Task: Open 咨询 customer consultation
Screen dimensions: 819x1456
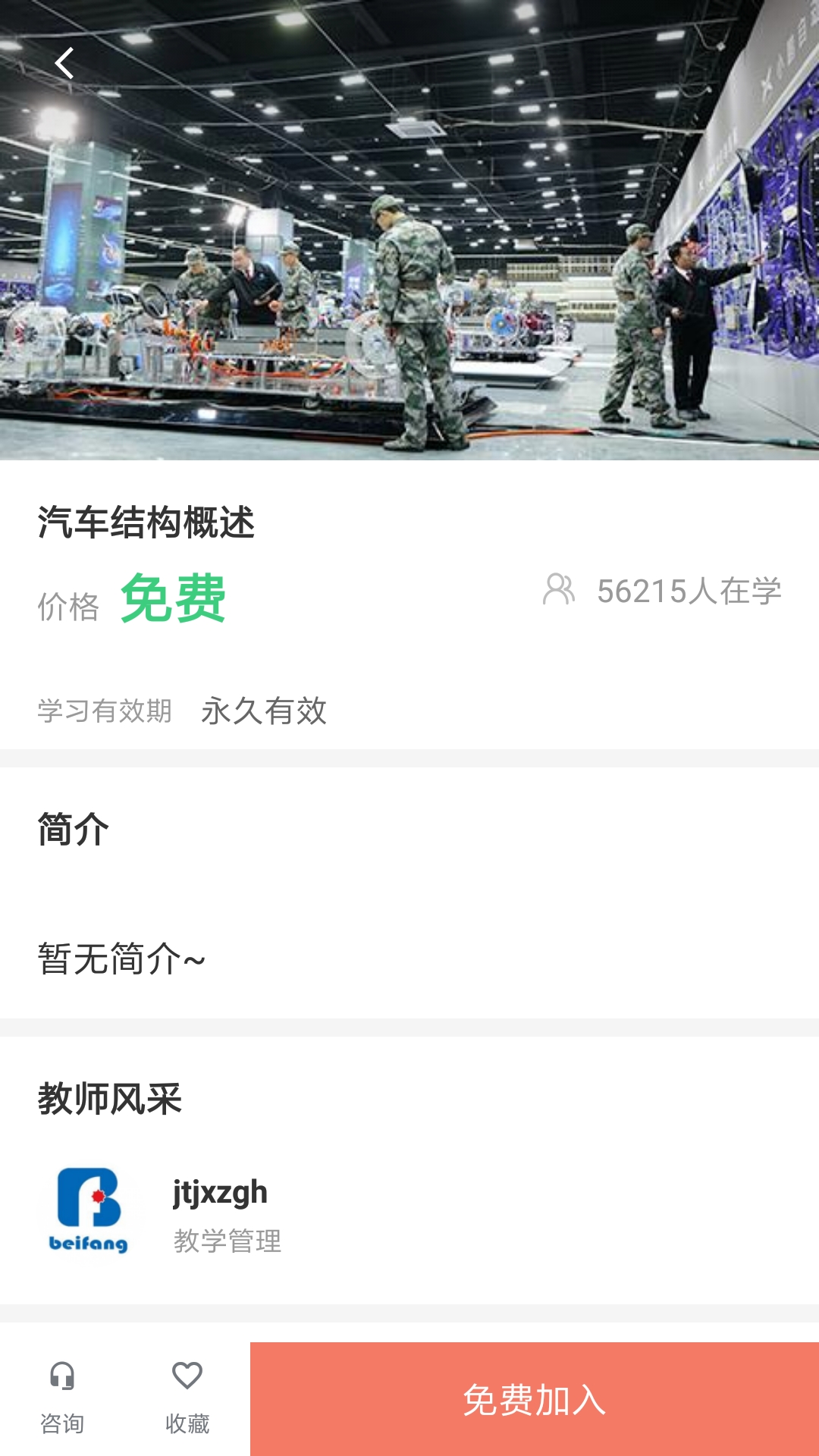Action: tap(62, 1397)
